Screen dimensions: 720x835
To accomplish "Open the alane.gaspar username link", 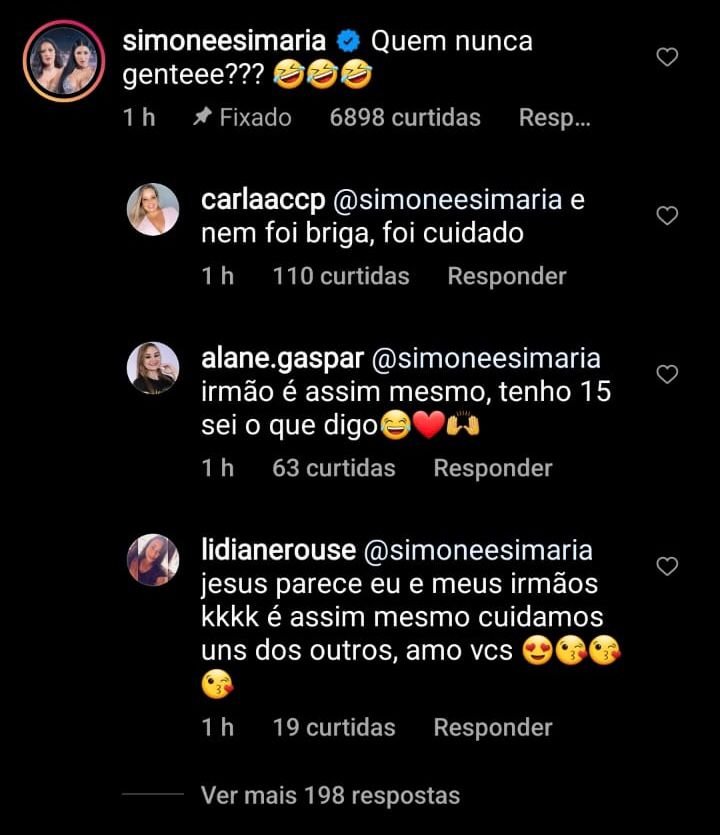I will (281, 359).
